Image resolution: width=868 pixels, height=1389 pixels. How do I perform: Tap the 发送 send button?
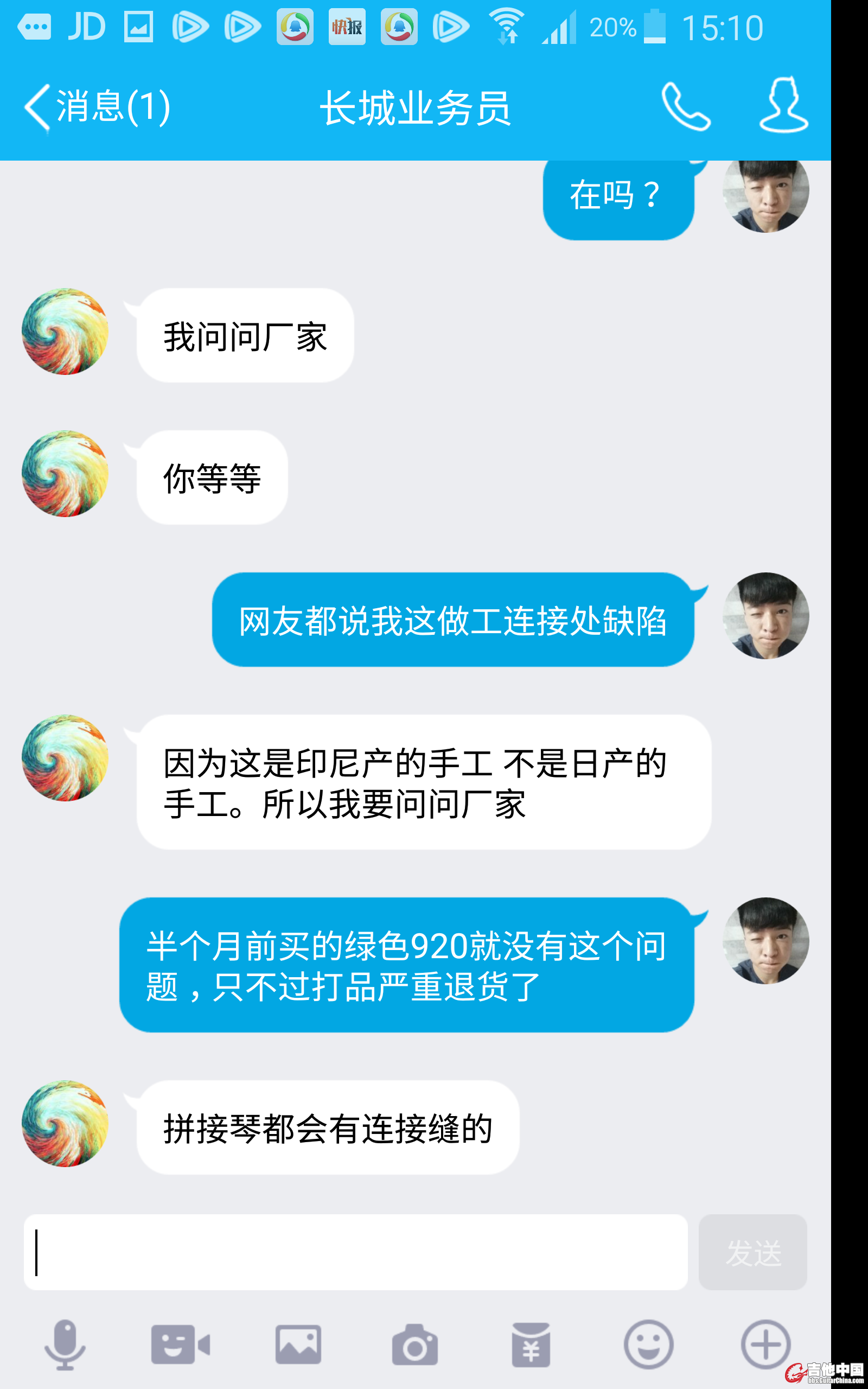point(752,1252)
